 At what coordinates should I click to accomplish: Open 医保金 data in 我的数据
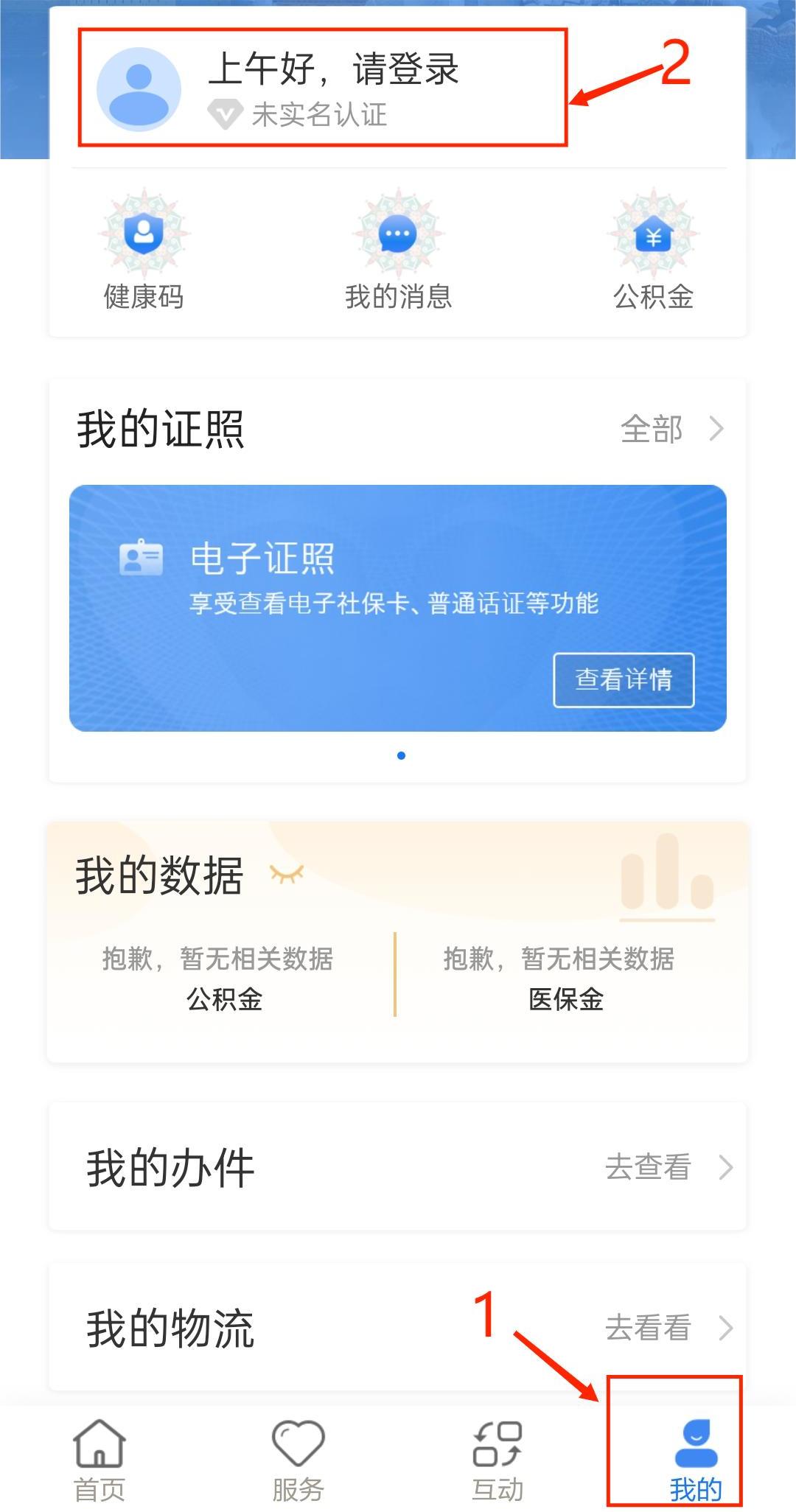[565, 980]
